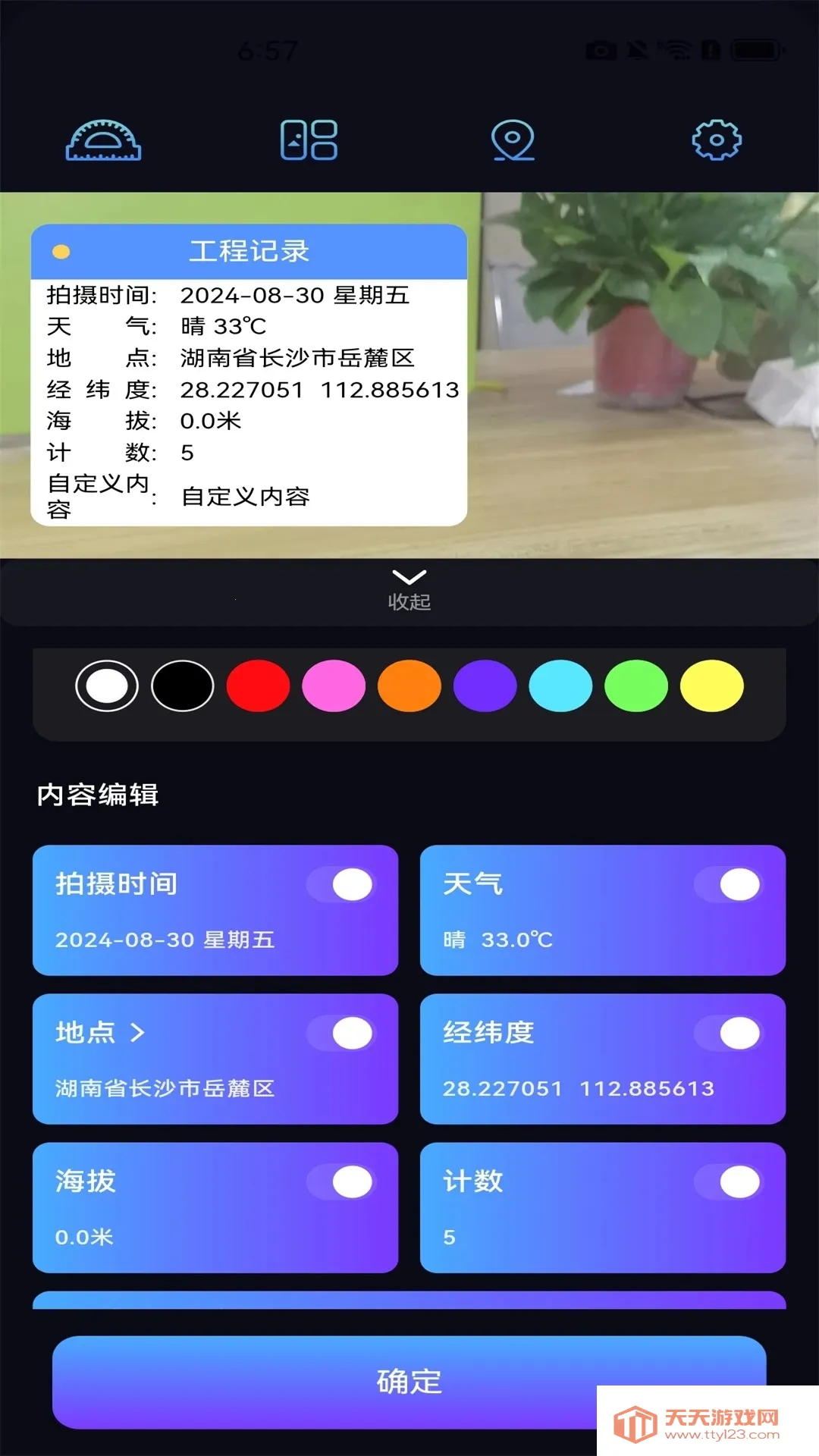Open the settings gear icon
This screenshot has width=819, height=1456.
pos(717,140)
